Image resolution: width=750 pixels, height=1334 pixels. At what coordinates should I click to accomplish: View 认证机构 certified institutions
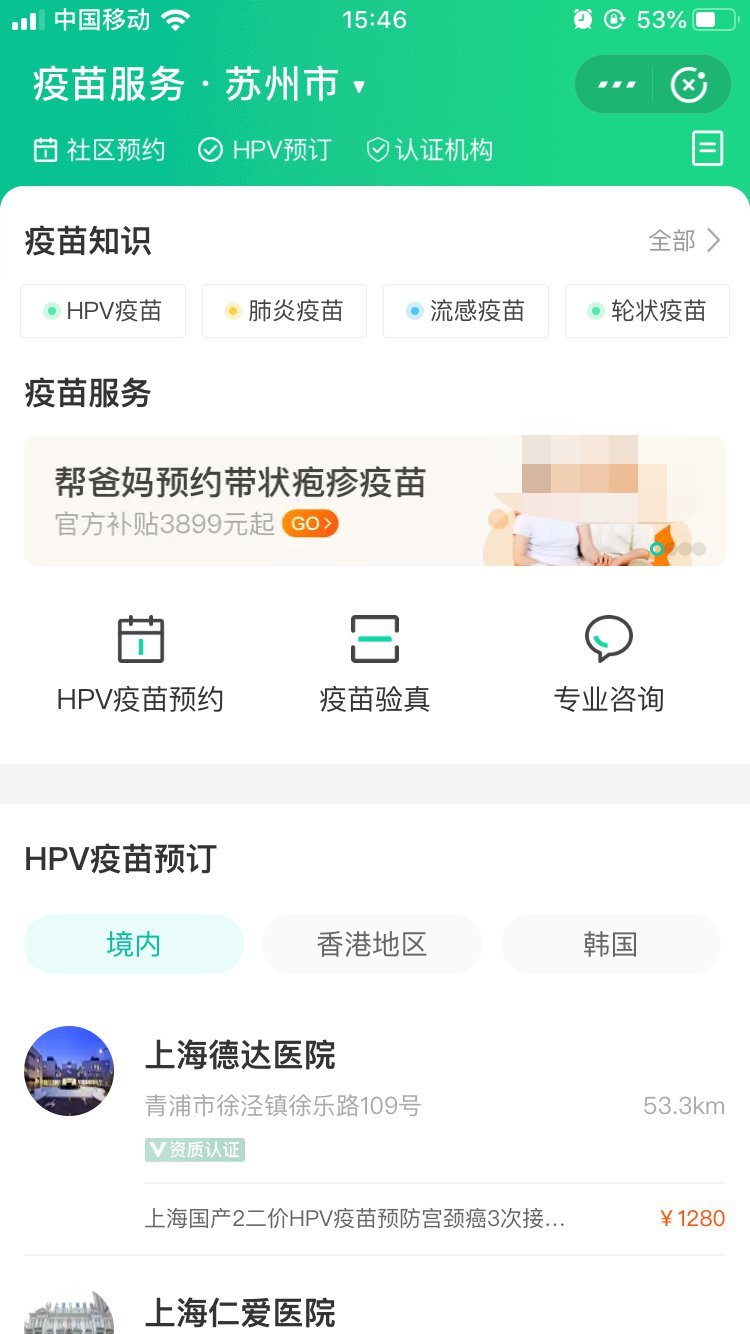(429, 151)
